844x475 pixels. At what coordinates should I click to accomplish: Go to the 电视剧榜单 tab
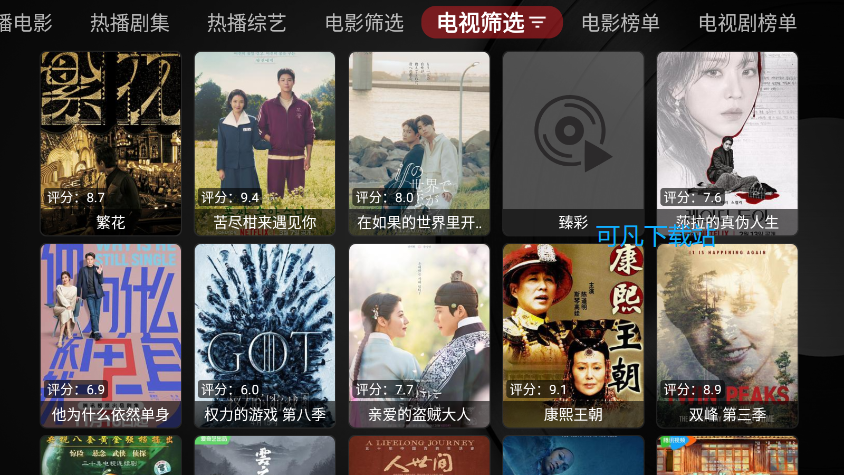click(747, 23)
